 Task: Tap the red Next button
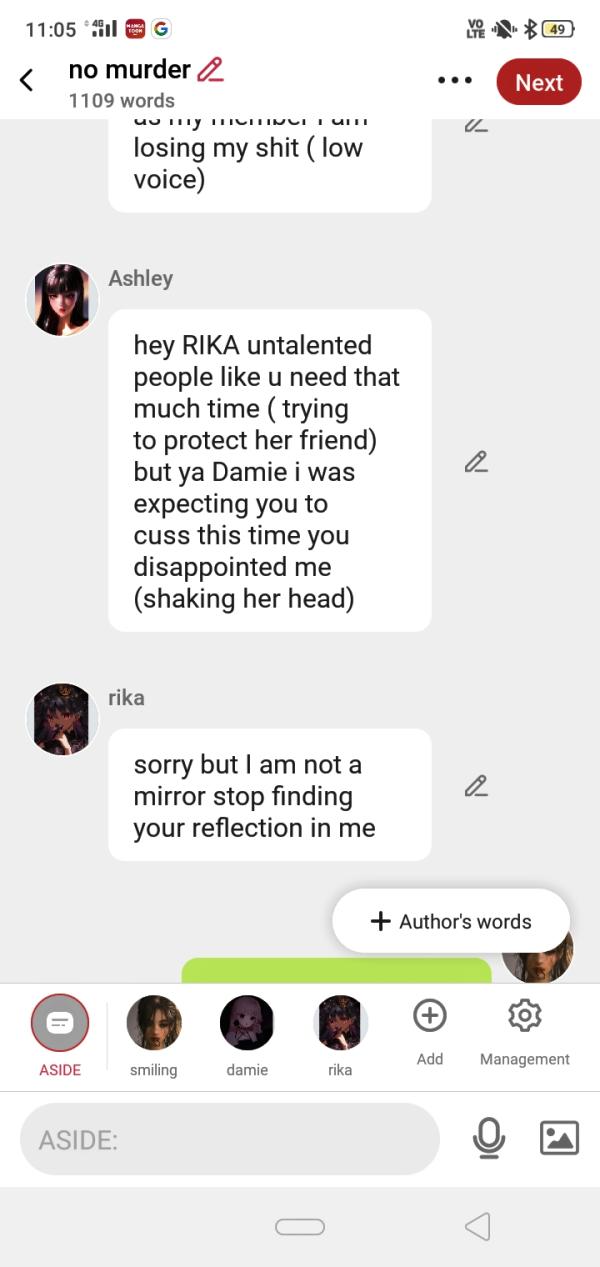pos(538,83)
